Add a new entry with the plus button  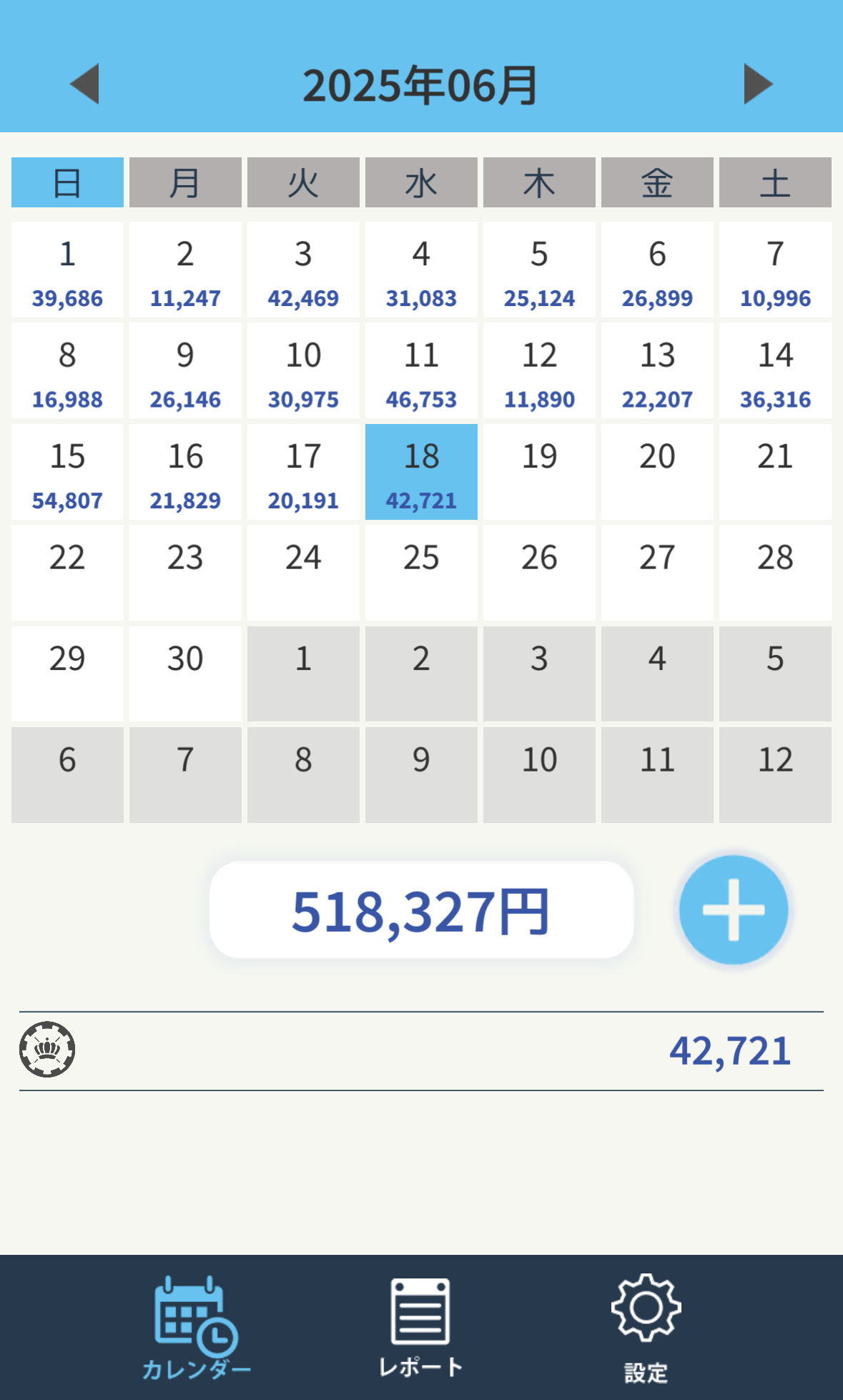(734, 910)
